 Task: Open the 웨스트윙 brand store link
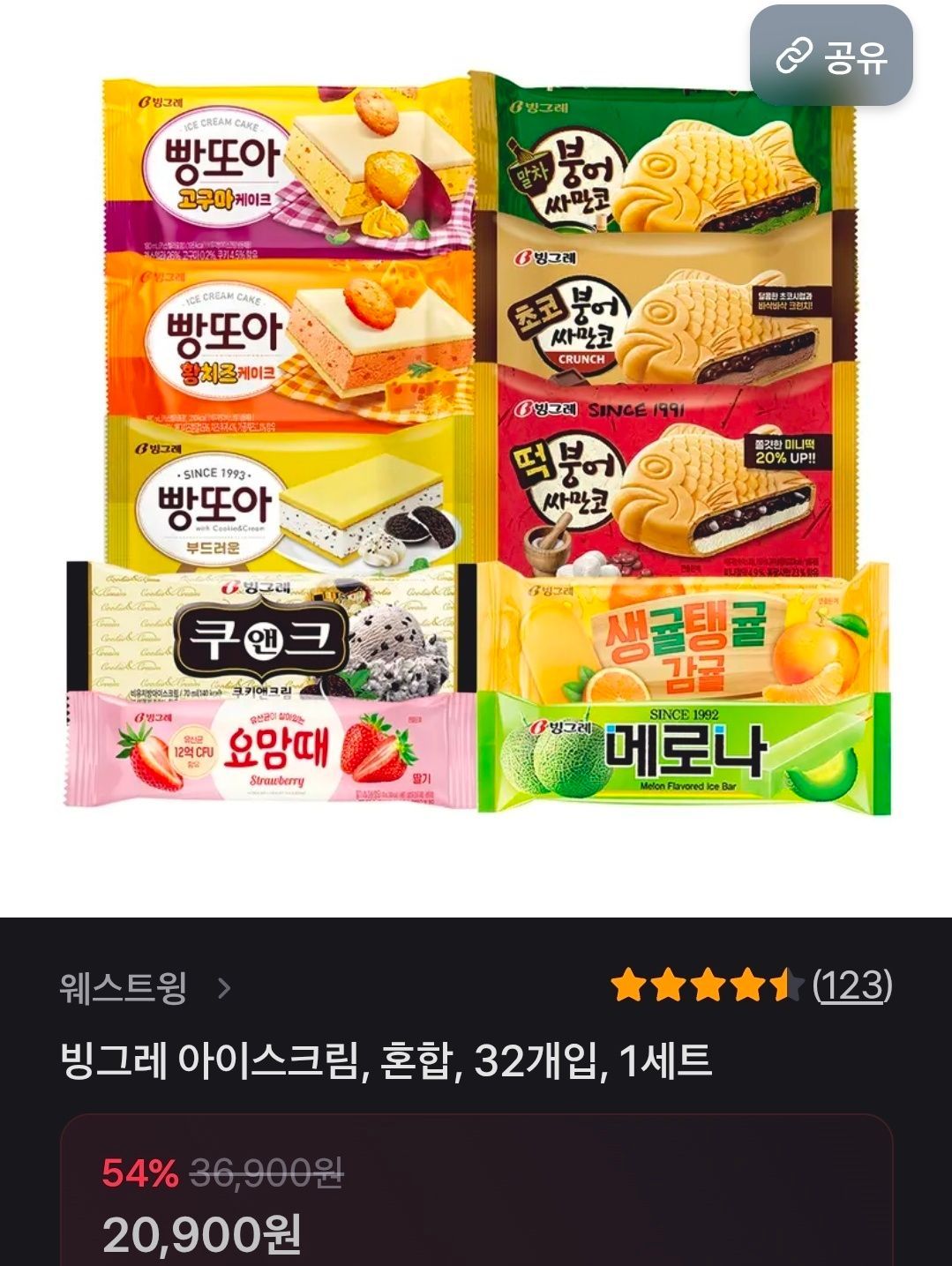click(146, 987)
